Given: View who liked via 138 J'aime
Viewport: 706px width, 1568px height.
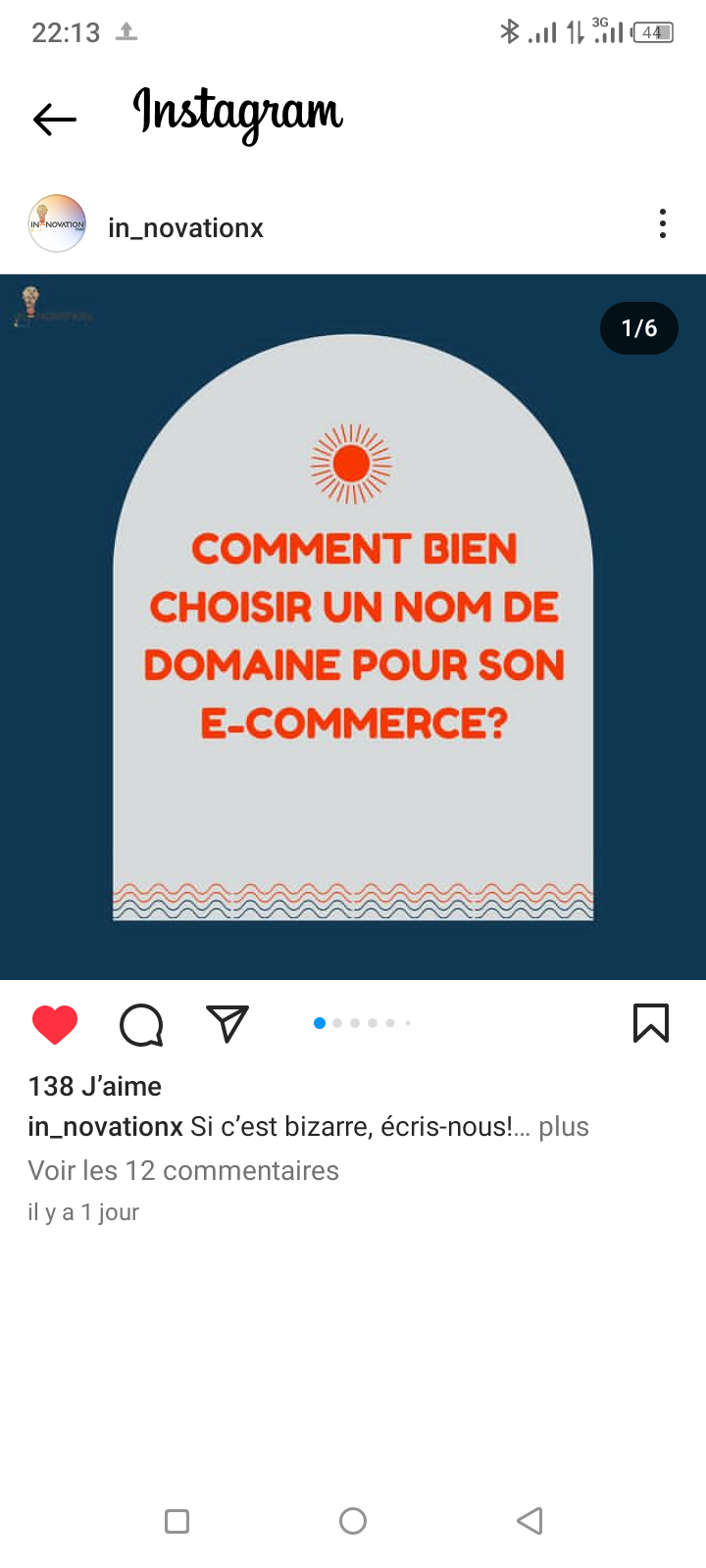Looking at the screenshot, I should [x=95, y=1086].
